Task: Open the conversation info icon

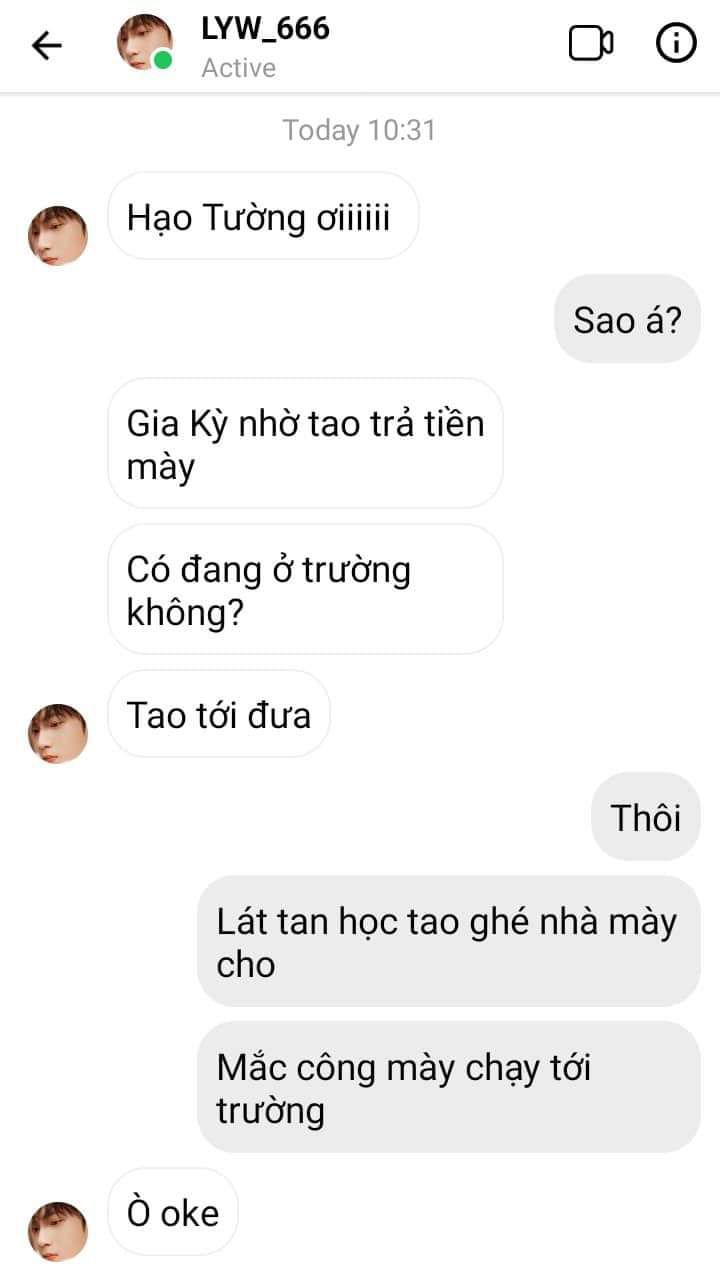Action: (x=675, y=44)
